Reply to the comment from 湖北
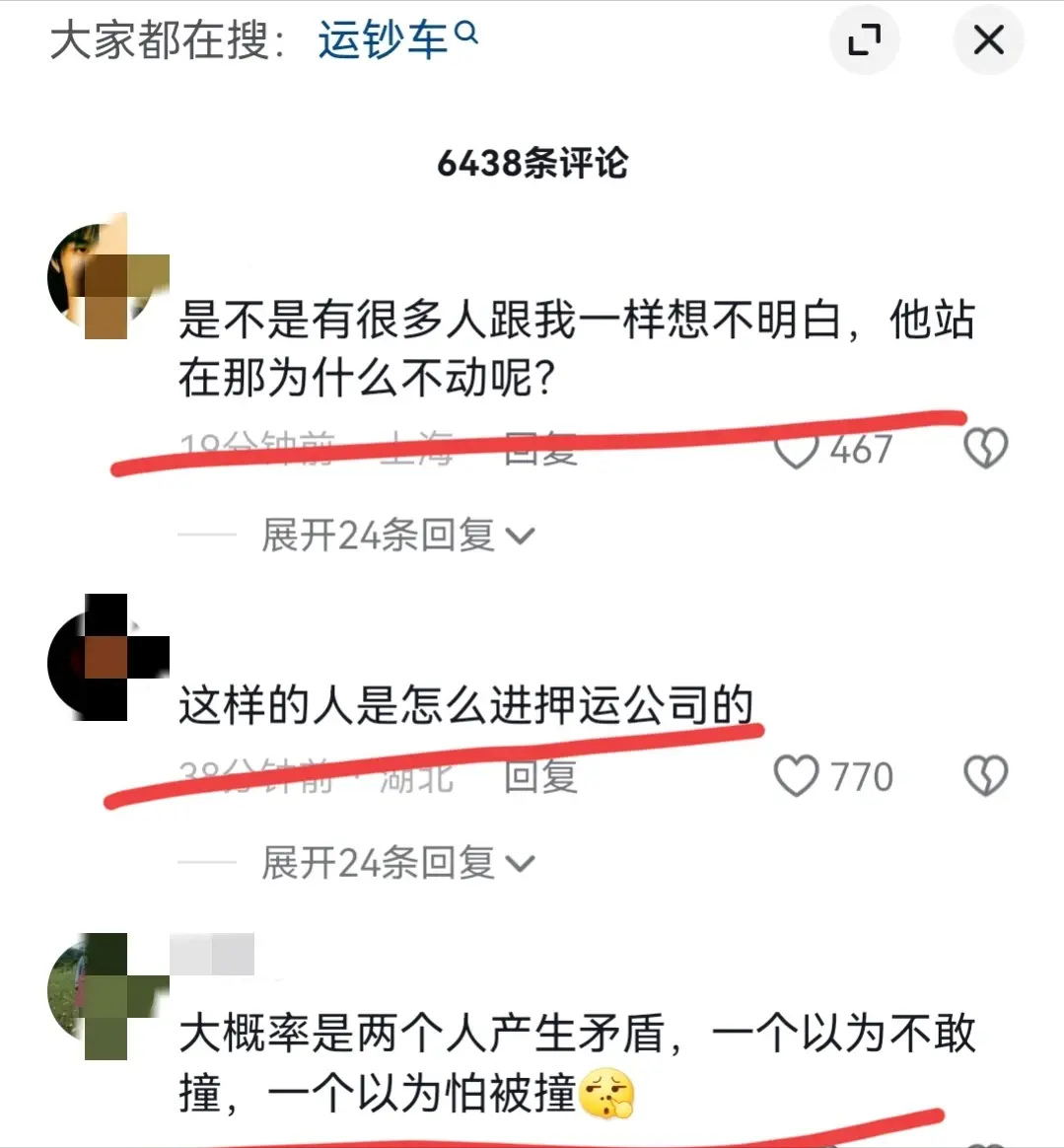This screenshot has height=1148, width=1064. (x=539, y=777)
